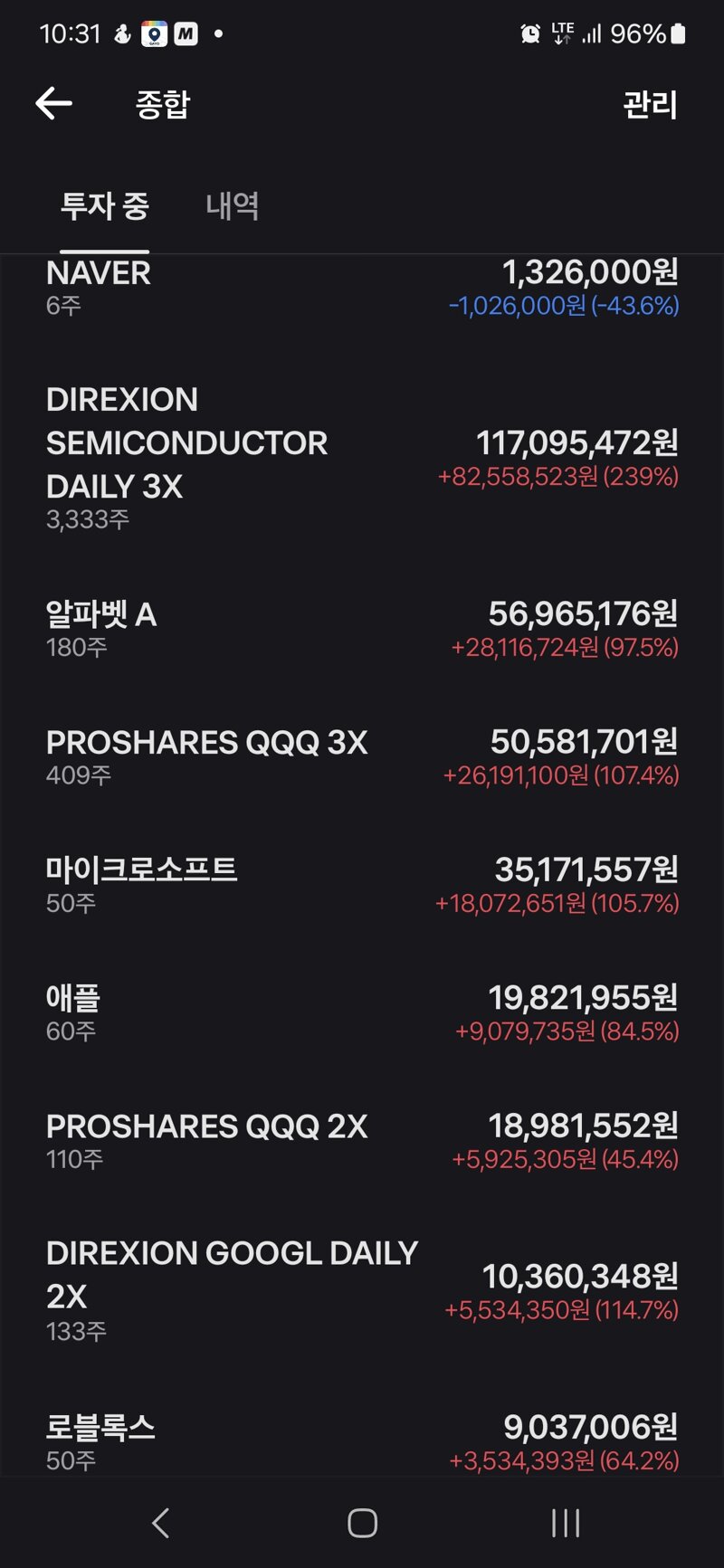Image resolution: width=724 pixels, height=1568 pixels.
Task: View PROSHARES QQQ 3X details
Action: point(362,757)
